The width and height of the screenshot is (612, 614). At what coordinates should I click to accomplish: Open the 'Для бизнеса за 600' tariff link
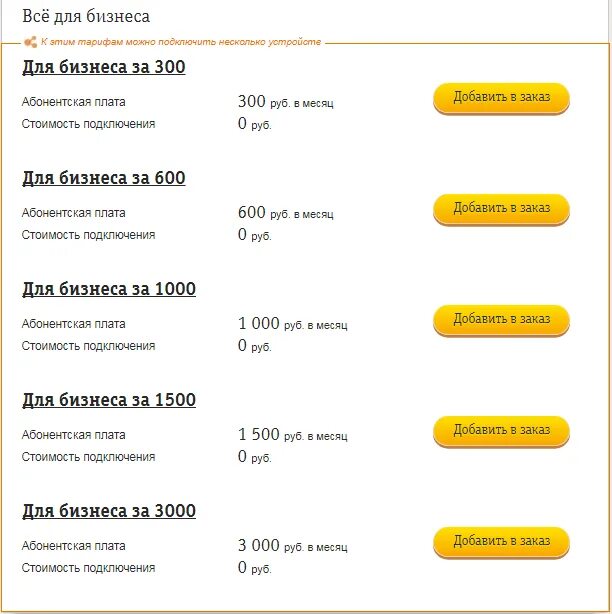click(x=103, y=179)
